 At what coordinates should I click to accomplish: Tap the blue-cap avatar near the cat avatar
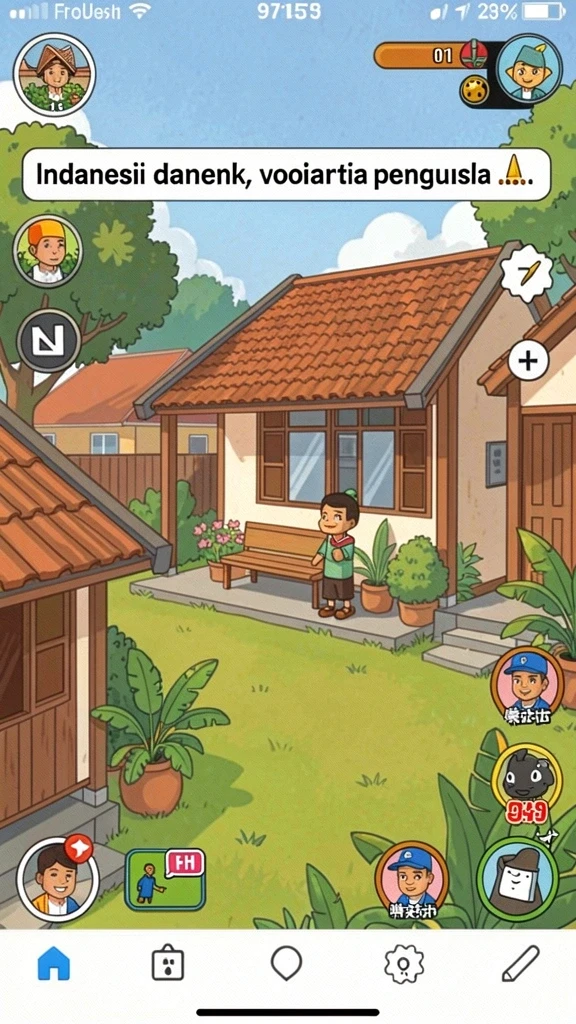point(527,686)
